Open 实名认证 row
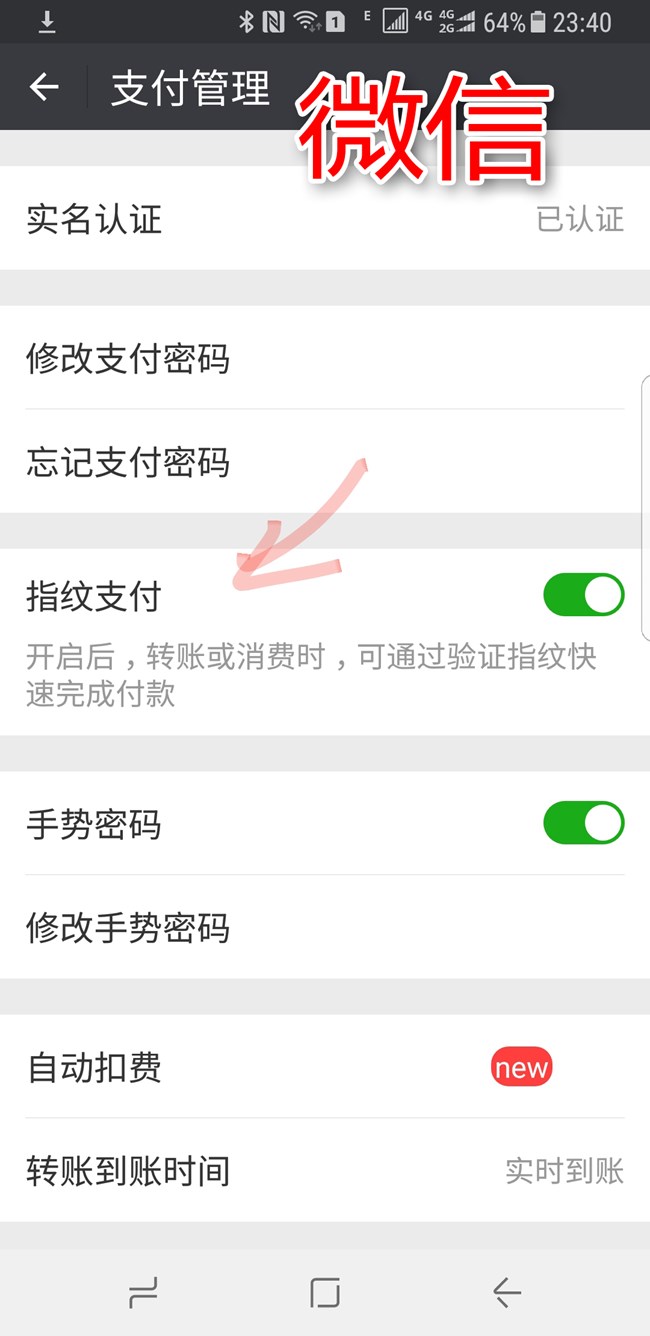The image size is (650, 1336). click(x=325, y=219)
